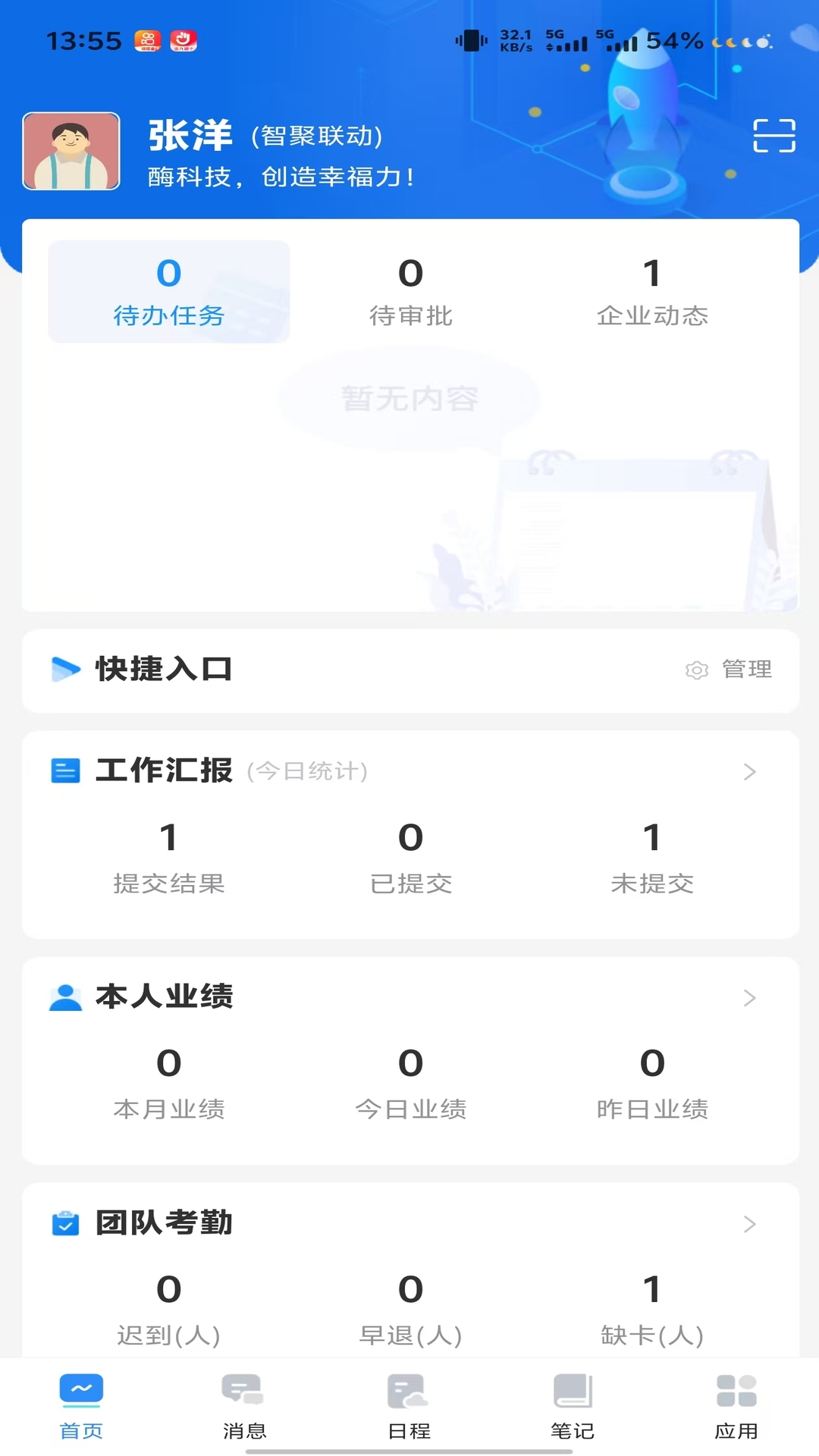819x1456 pixels.
Task: Select the 首页 home tab
Action: click(81, 1403)
